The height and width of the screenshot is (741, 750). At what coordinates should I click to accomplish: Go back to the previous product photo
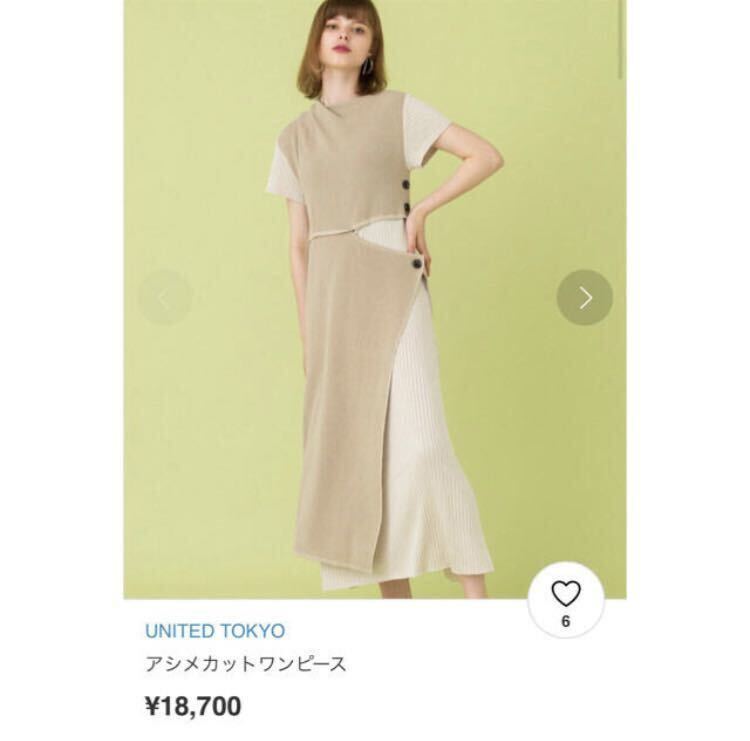pyautogui.click(x=164, y=297)
